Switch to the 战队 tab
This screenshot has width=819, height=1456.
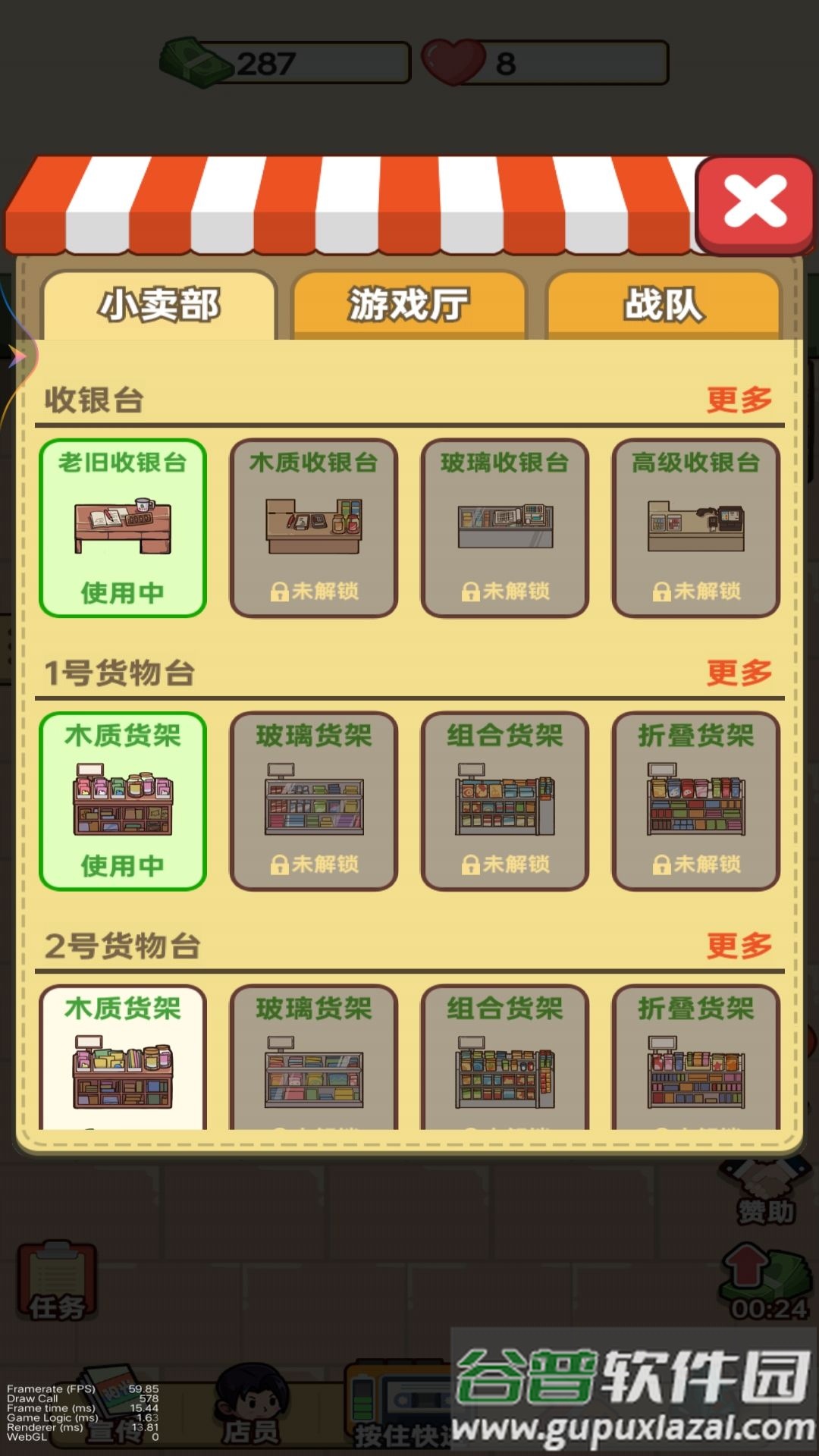click(x=664, y=305)
